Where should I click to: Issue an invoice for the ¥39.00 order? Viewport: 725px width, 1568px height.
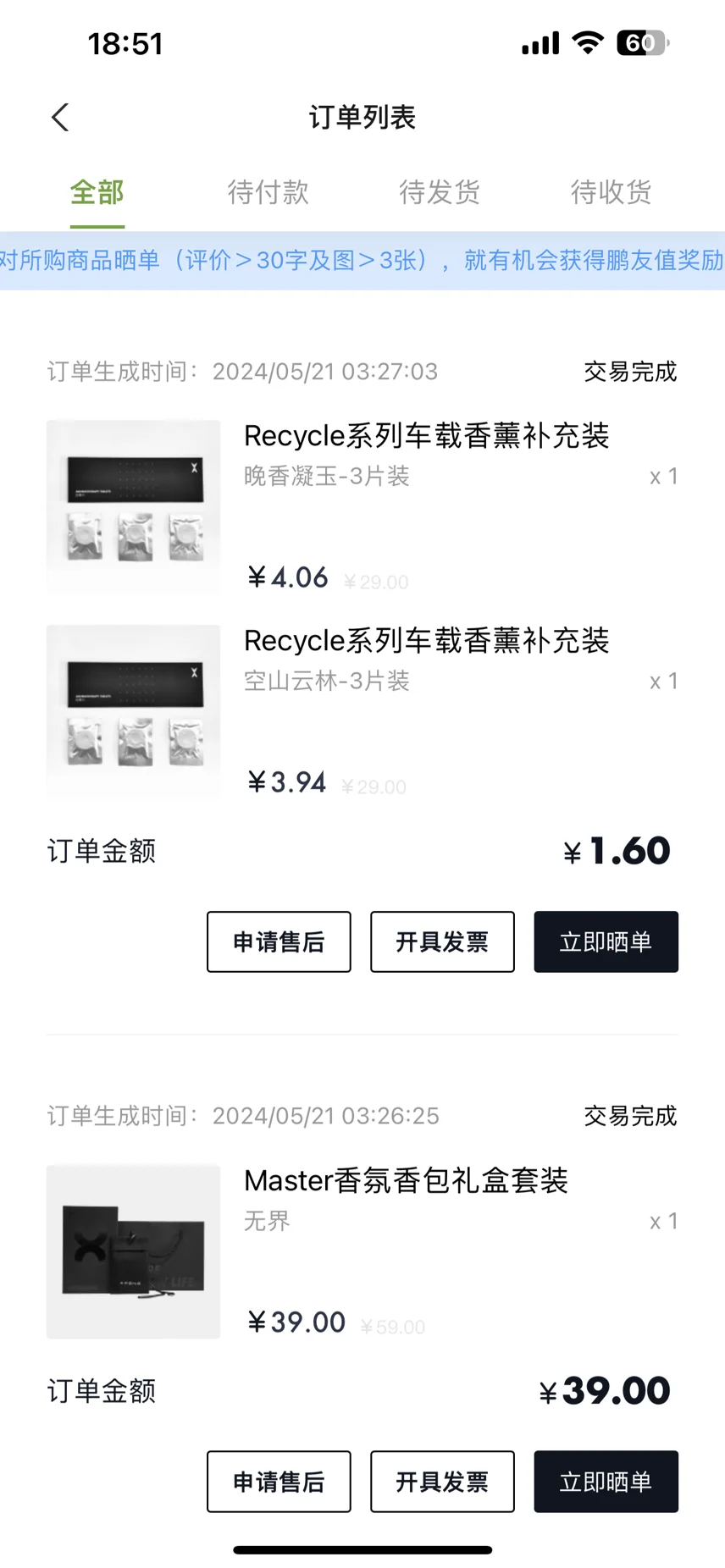point(442,1482)
